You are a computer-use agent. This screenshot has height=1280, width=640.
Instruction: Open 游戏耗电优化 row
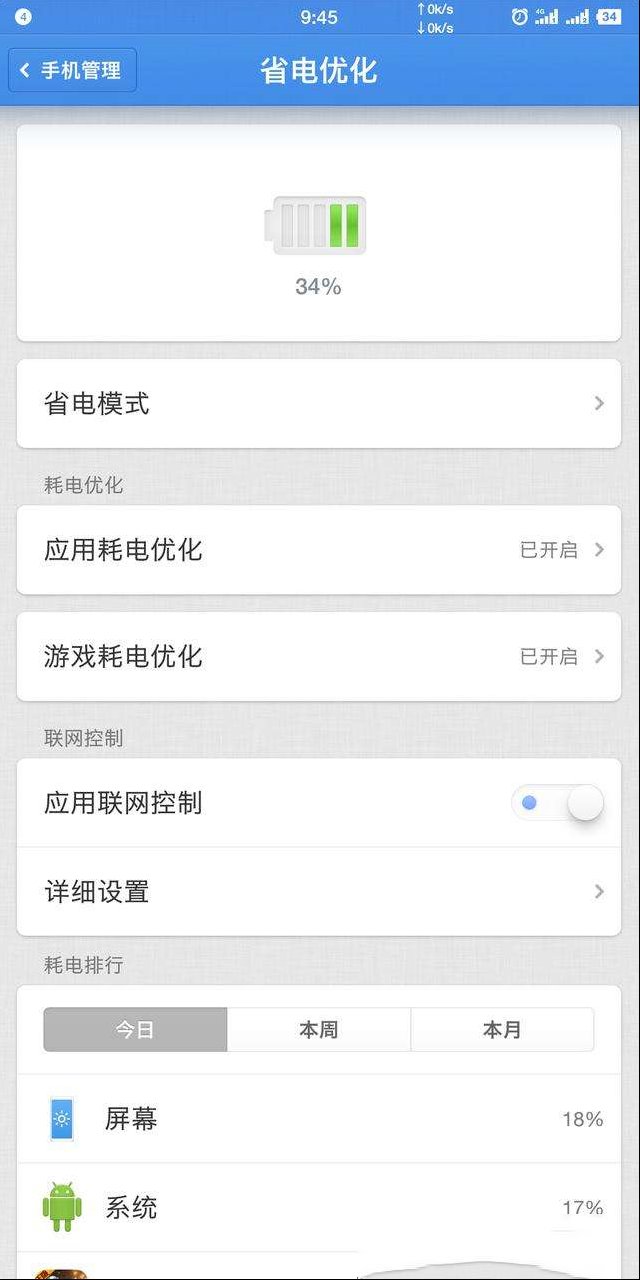(x=319, y=657)
